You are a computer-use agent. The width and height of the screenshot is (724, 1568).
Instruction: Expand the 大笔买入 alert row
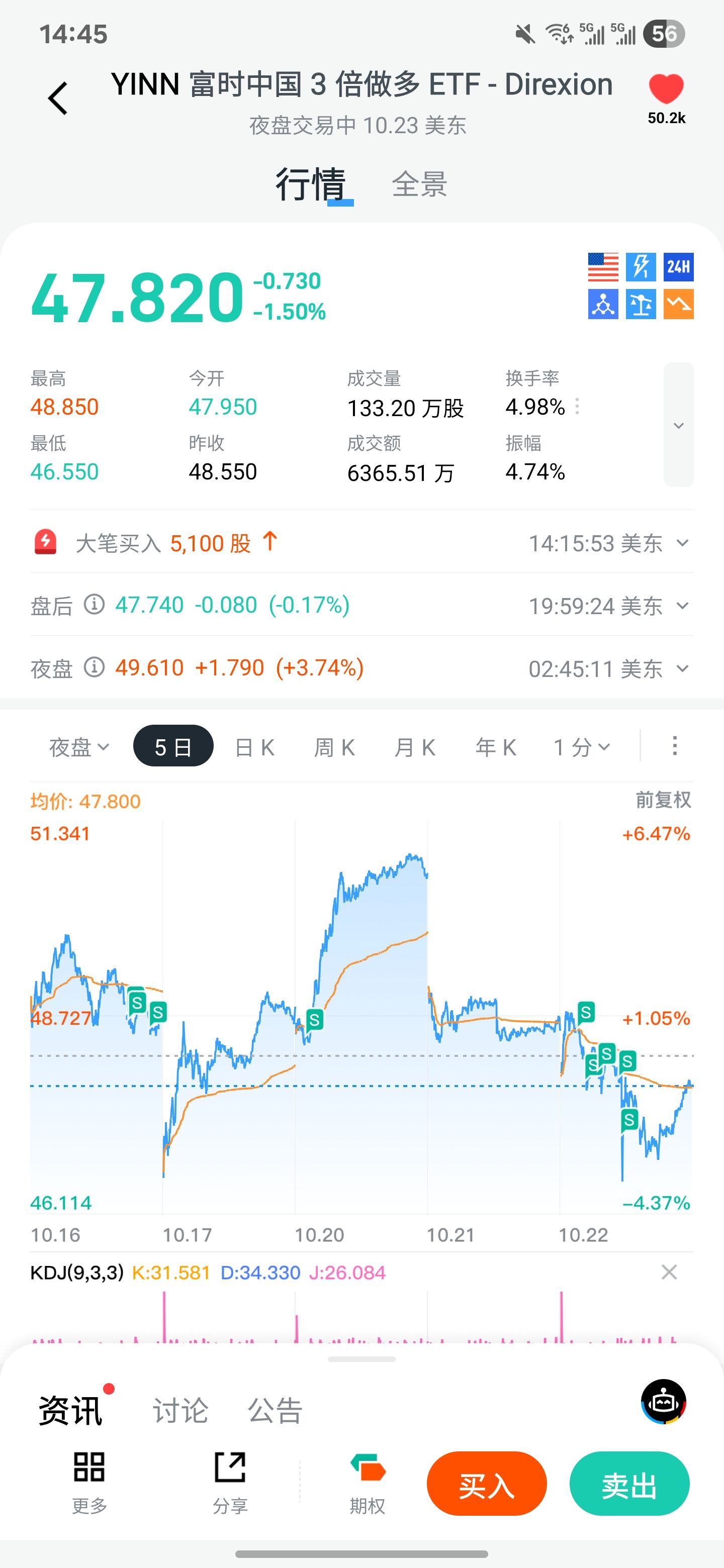pyautogui.click(x=683, y=543)
